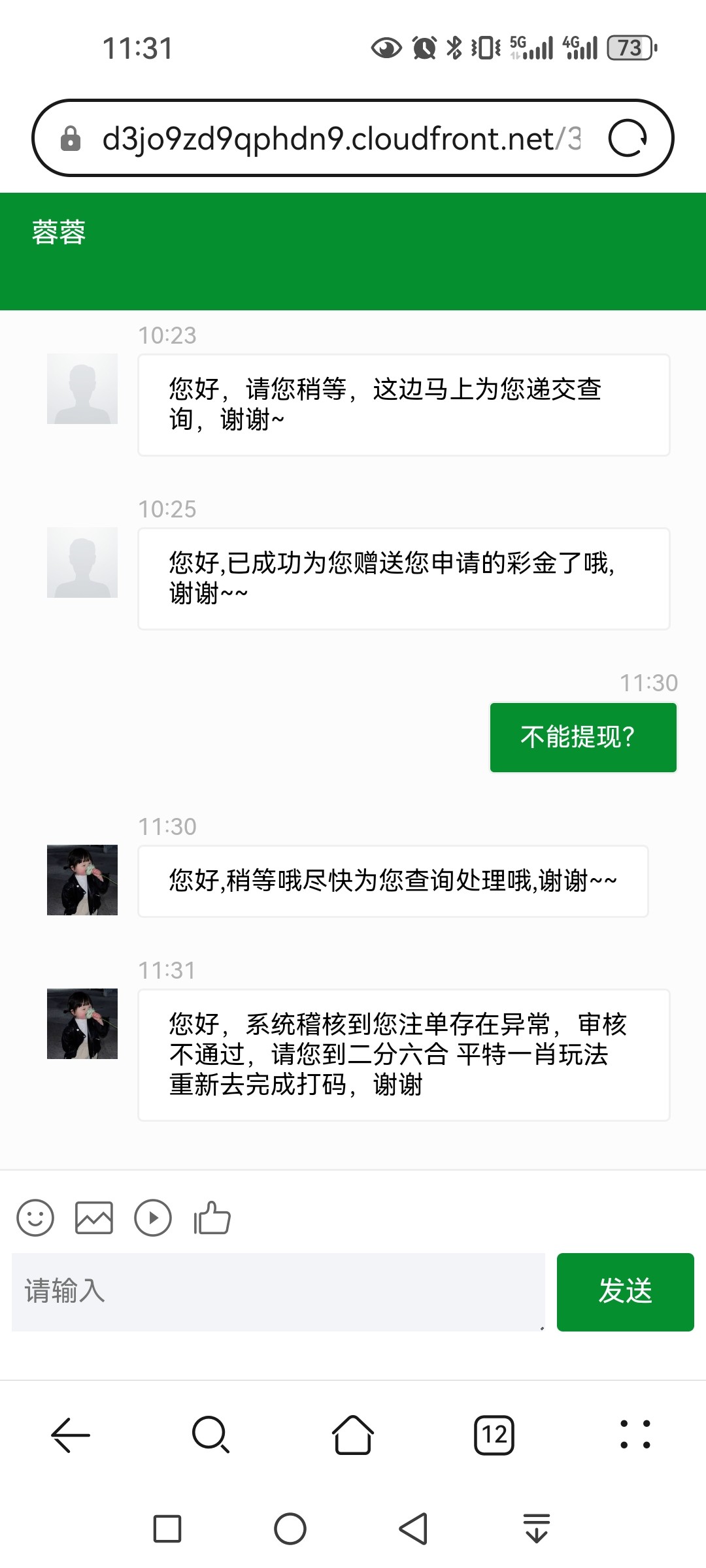The image size is (706, 1568).
Task: Rate service with the thumbs-up icon
Action: tap(212, 1218)
